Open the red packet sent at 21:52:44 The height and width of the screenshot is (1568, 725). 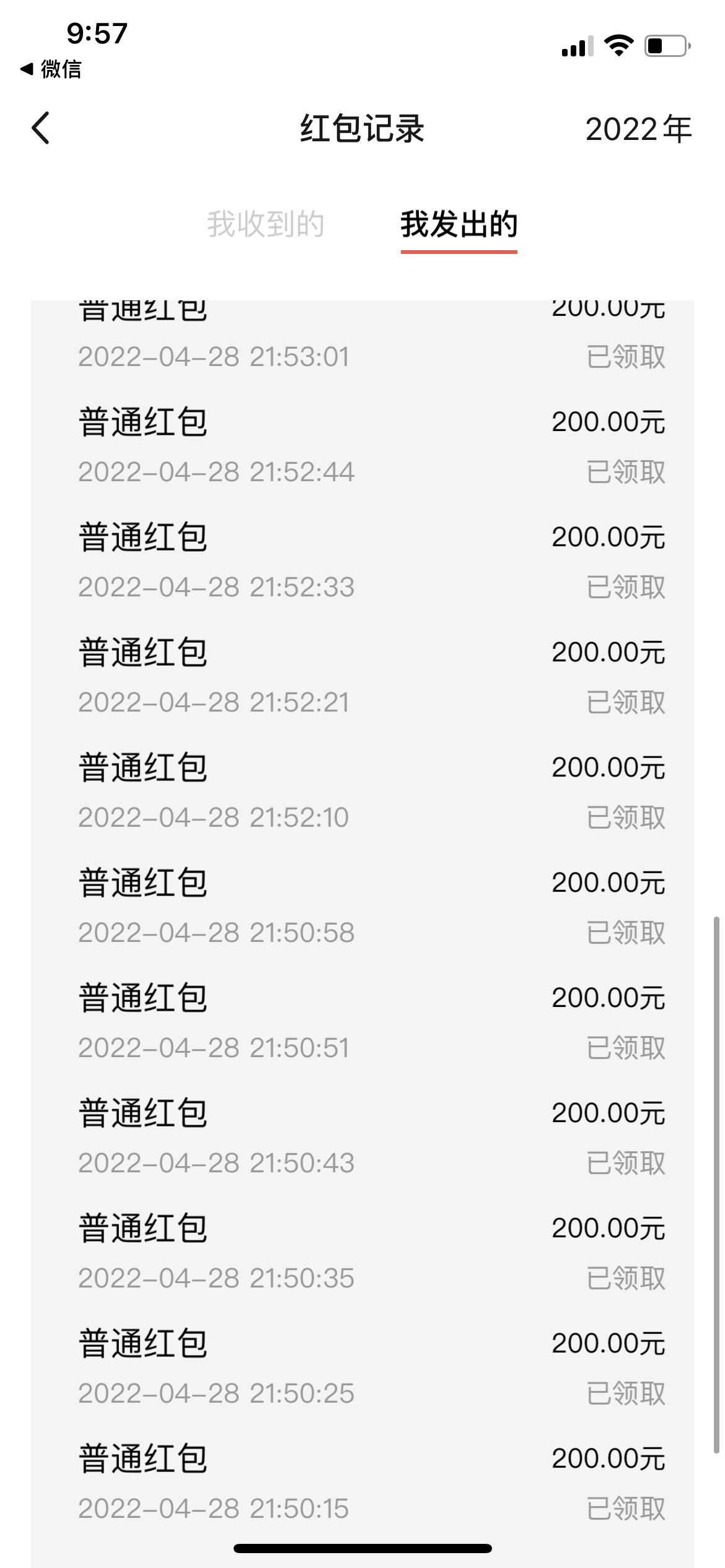362,446
